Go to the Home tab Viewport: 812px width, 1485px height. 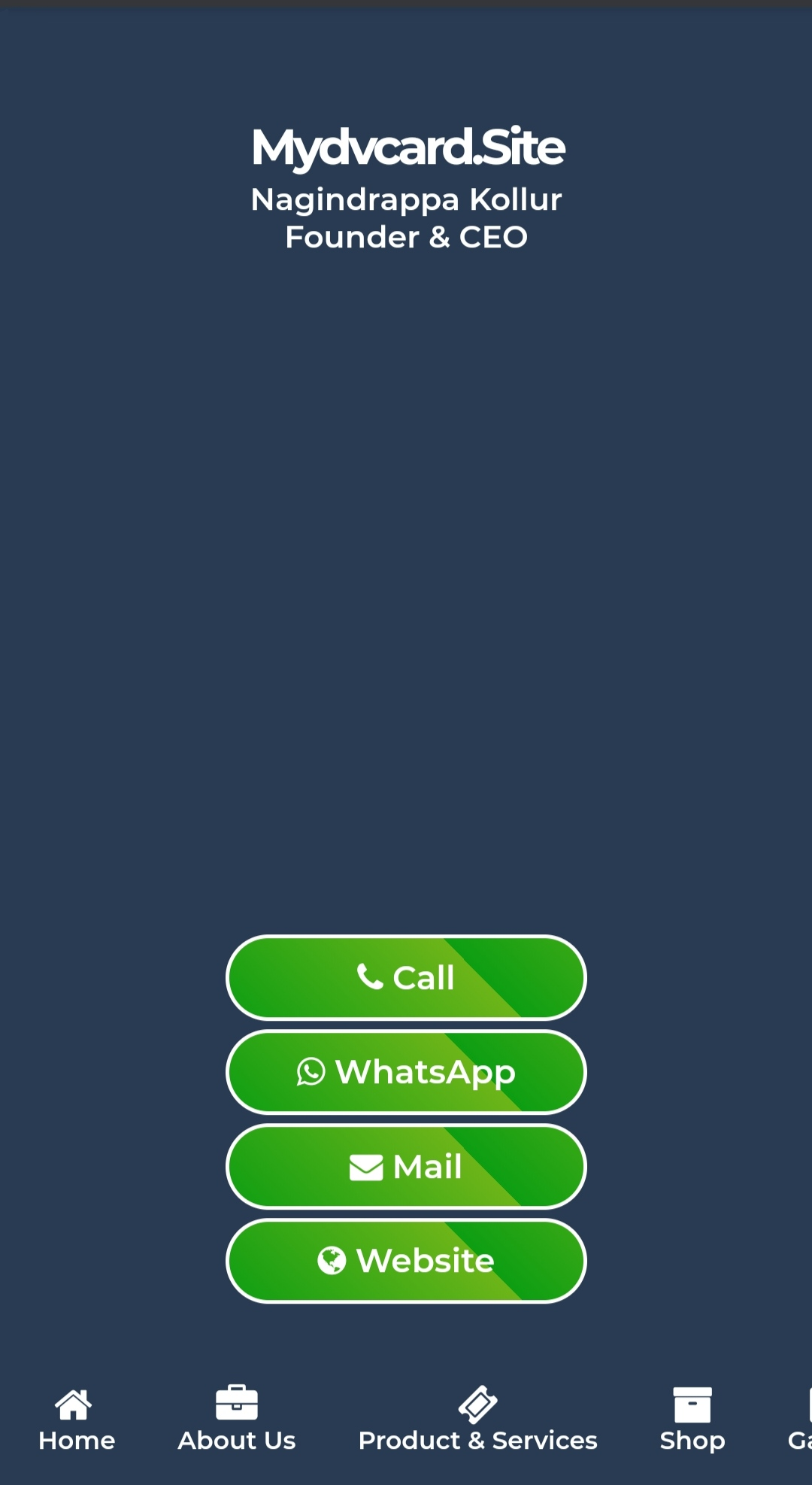(x=76, y=1420)
